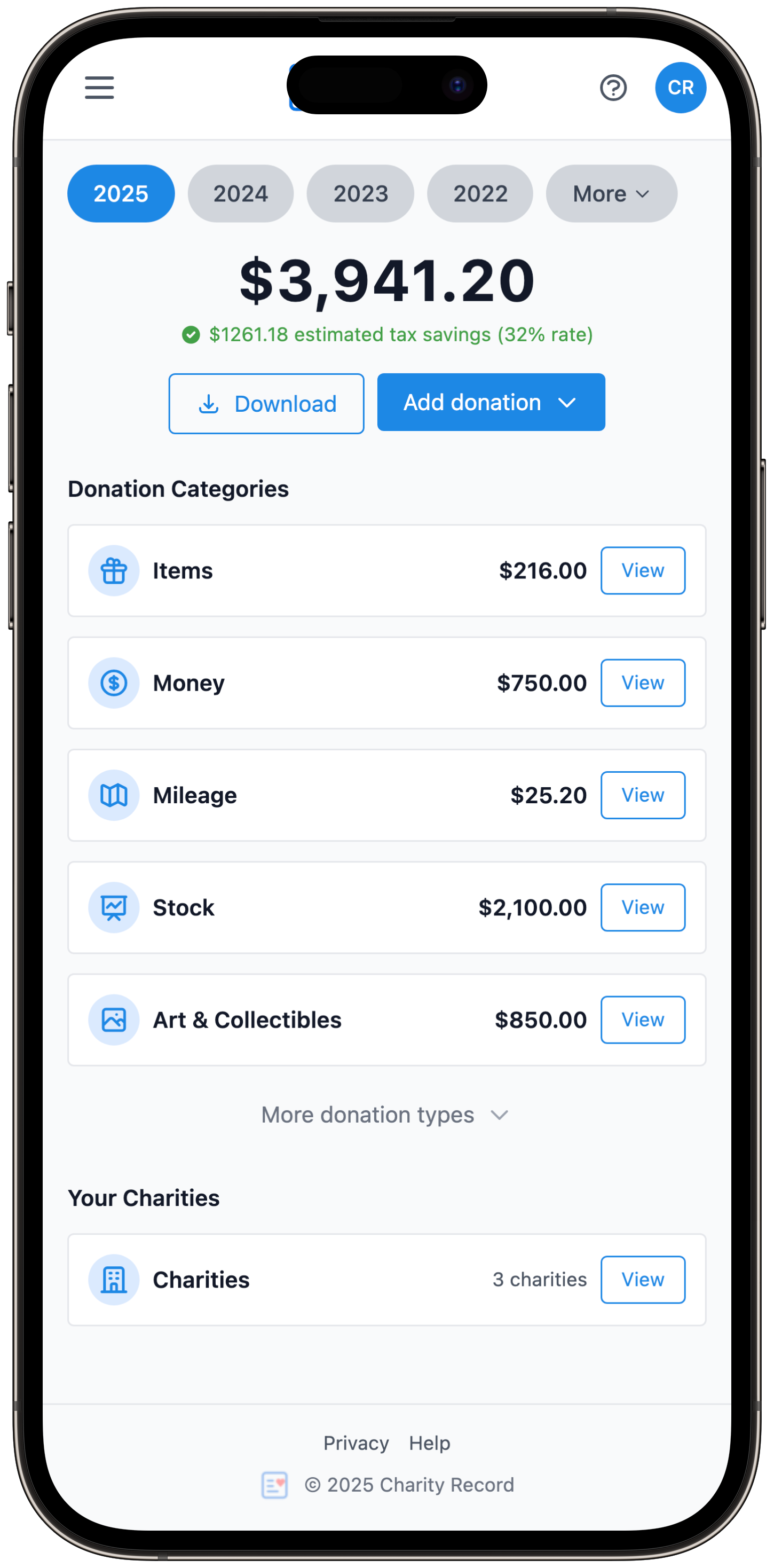774x1568 pixels.
Task: Select the 2022 year tab
Action: (480, 193)
